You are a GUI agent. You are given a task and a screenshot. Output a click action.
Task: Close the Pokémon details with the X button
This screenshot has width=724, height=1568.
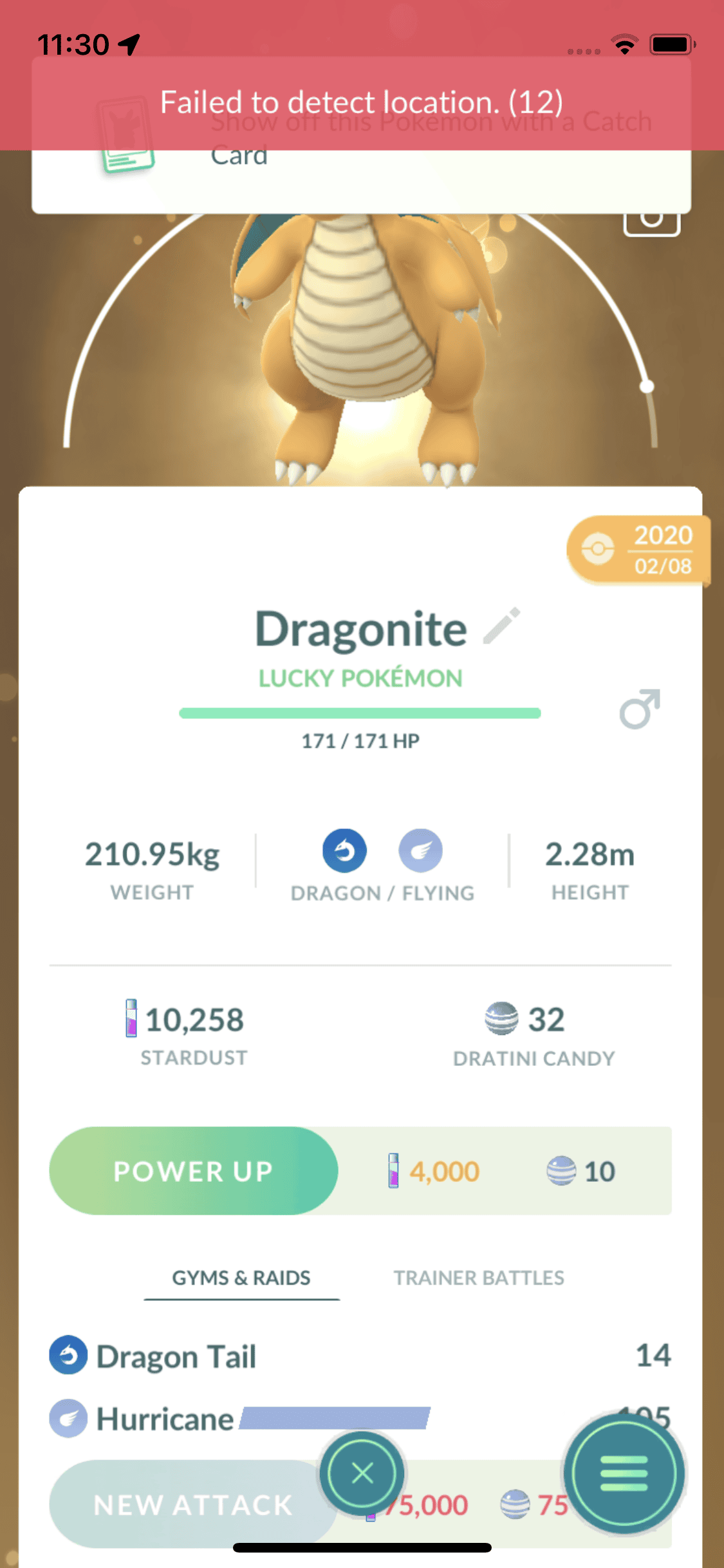362,1472
